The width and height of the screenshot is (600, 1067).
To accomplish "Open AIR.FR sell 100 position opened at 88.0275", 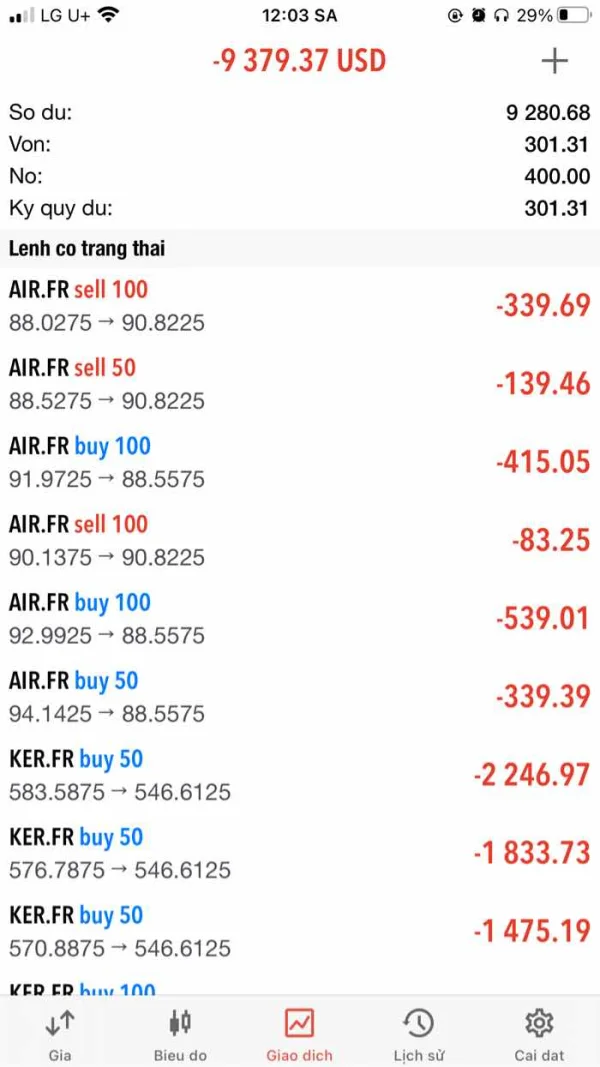I will [300, 306].
